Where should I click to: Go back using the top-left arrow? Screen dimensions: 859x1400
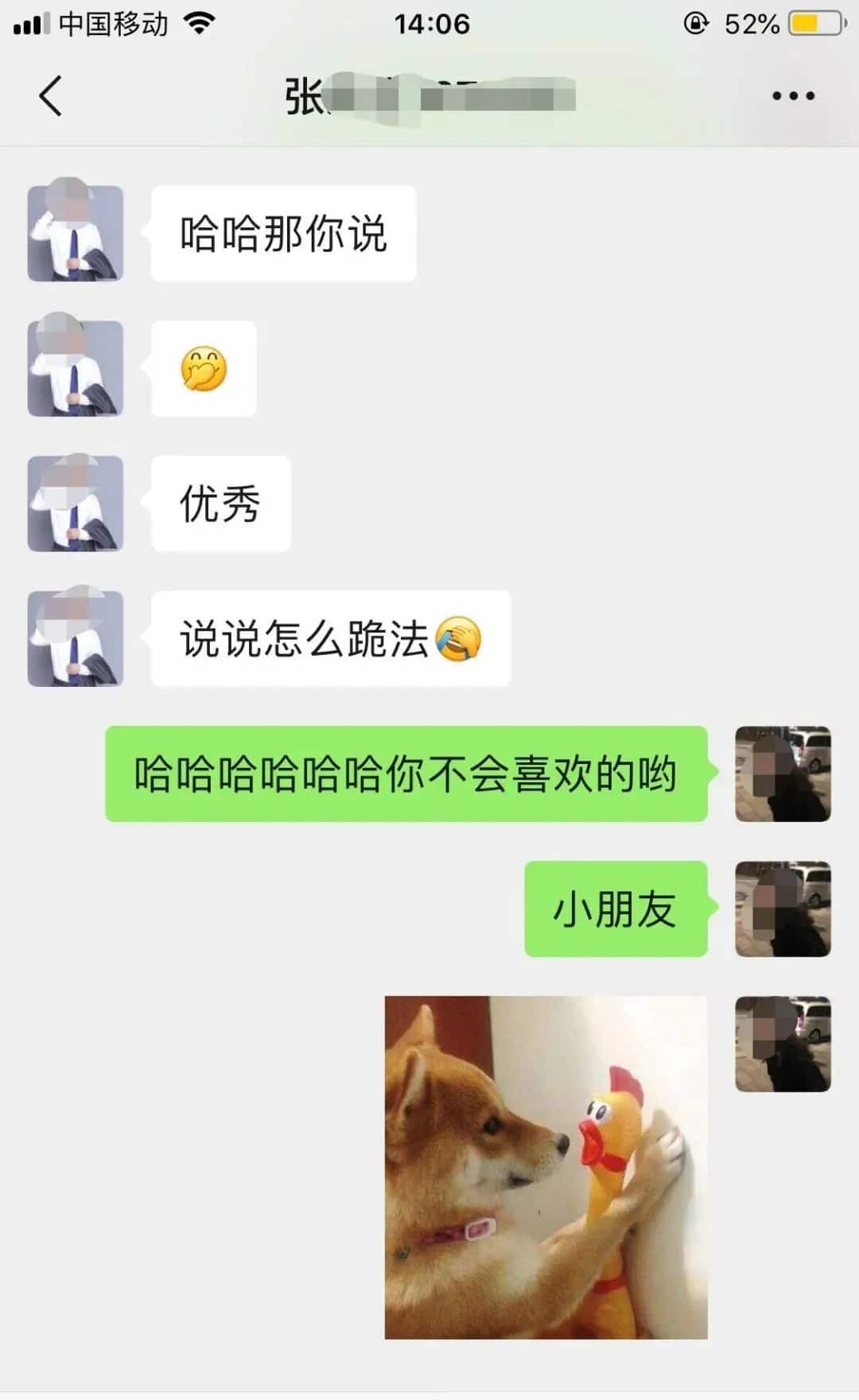click(x=51, y=96)
